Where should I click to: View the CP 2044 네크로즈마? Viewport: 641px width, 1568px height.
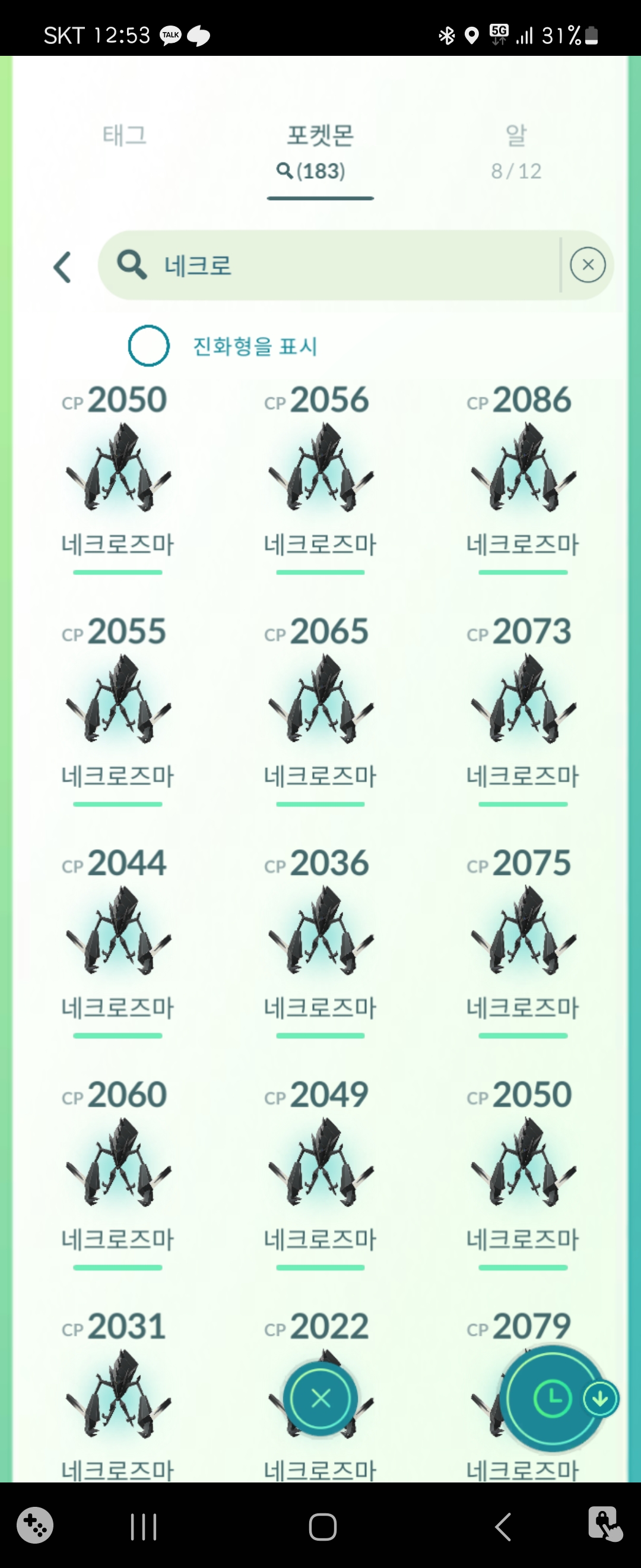(118, 931)
